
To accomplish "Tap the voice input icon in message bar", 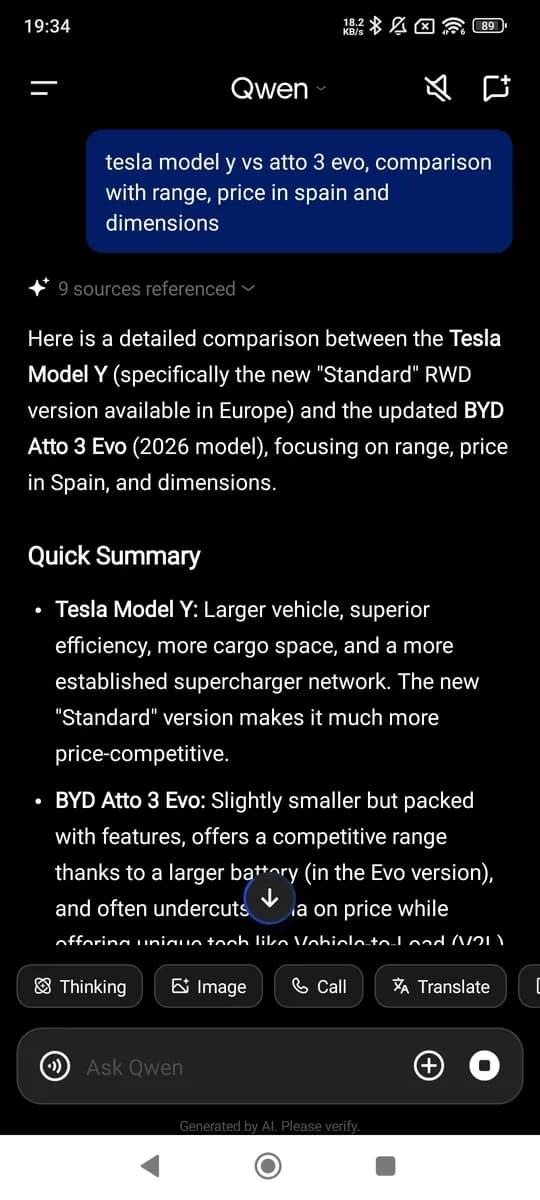I will (54, 1067).
